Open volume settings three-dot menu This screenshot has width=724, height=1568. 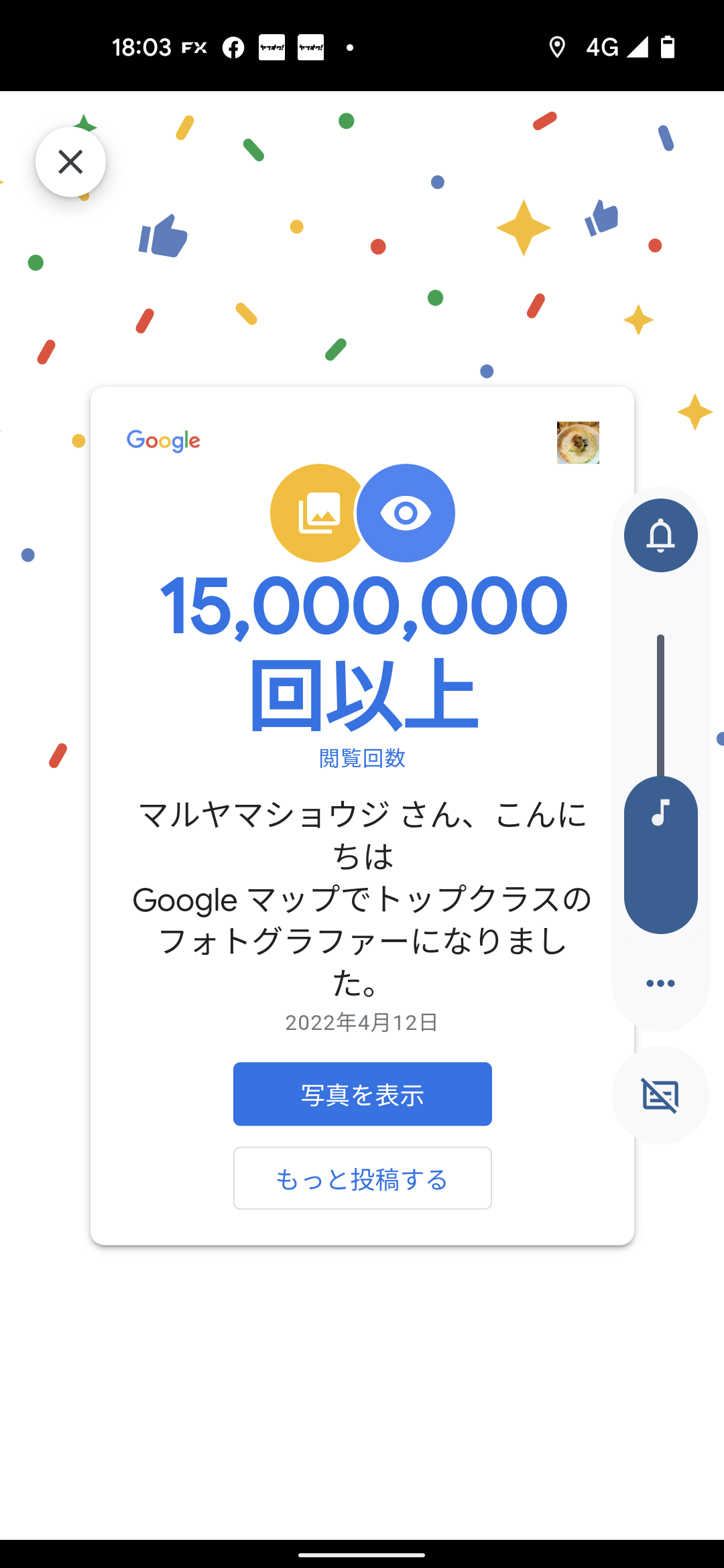(x=660, y=983)
